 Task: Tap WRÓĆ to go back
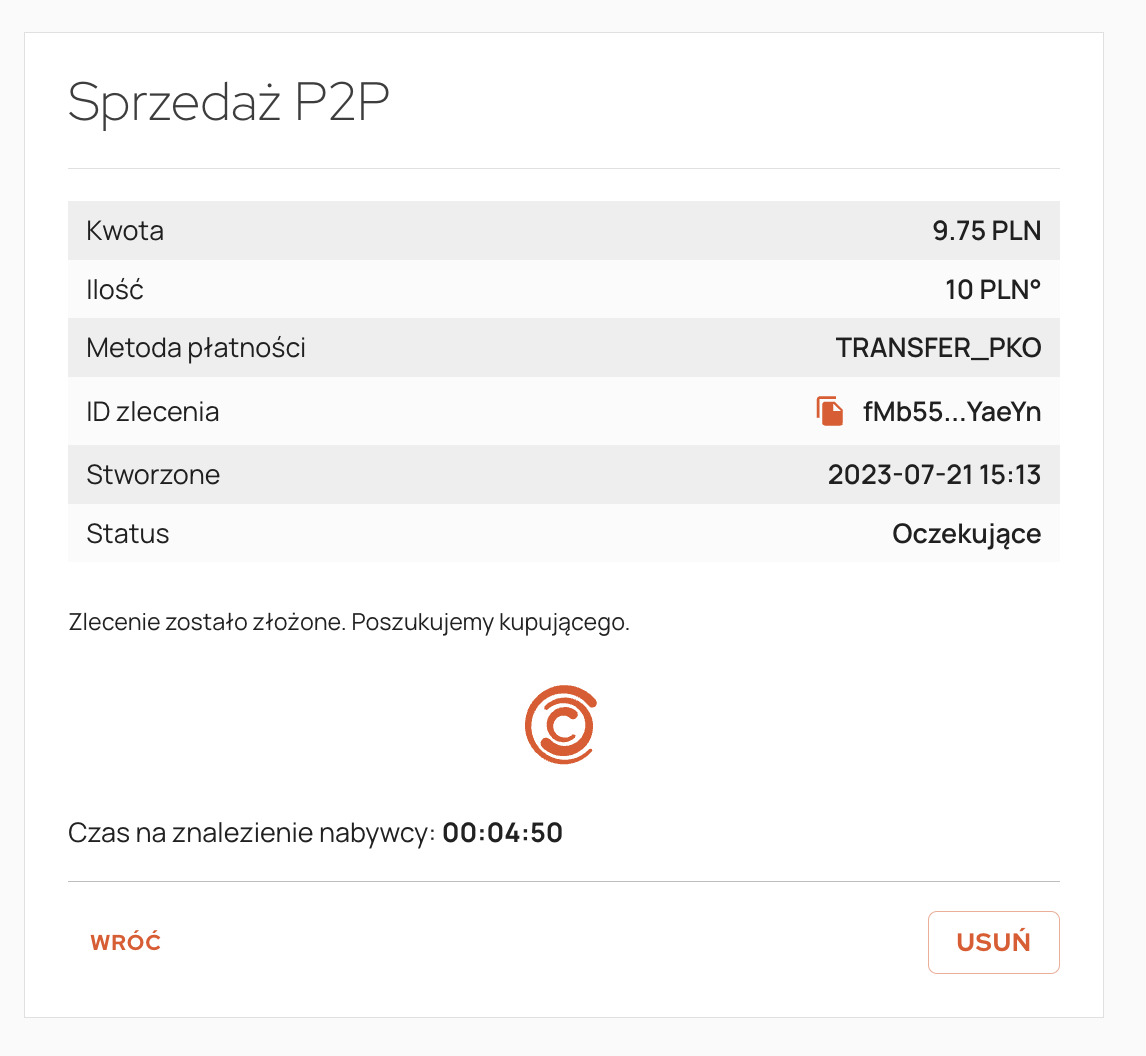click(x=126, y=942)
